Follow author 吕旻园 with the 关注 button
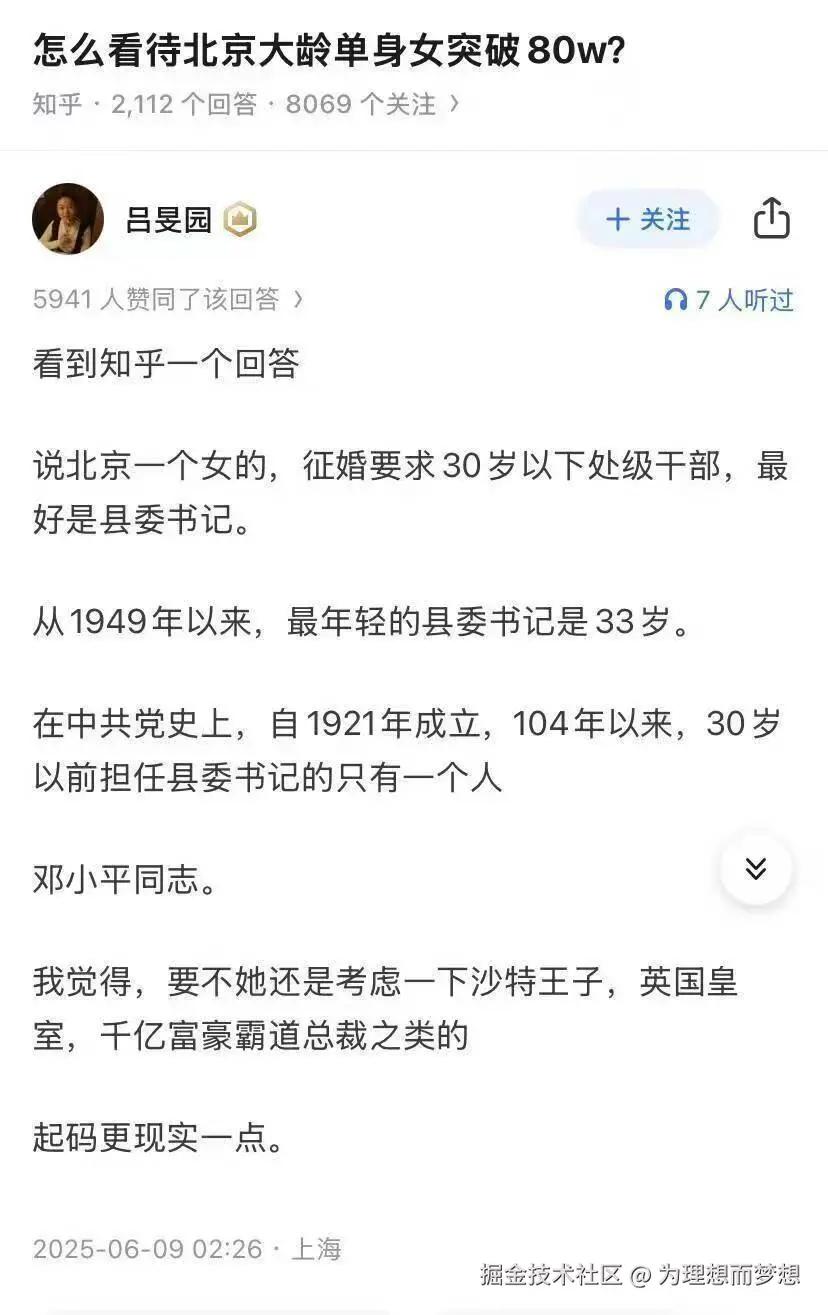828x1315 pixels. click(648, 219)
